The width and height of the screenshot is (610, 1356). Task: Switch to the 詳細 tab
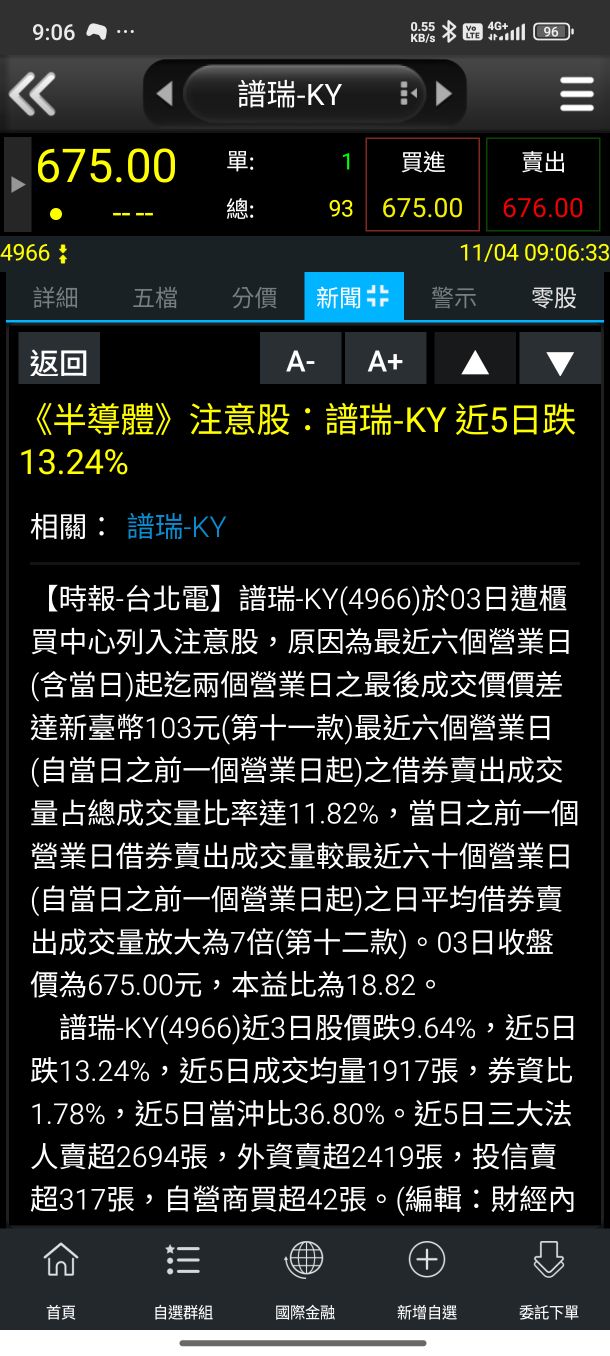(55, 297)
